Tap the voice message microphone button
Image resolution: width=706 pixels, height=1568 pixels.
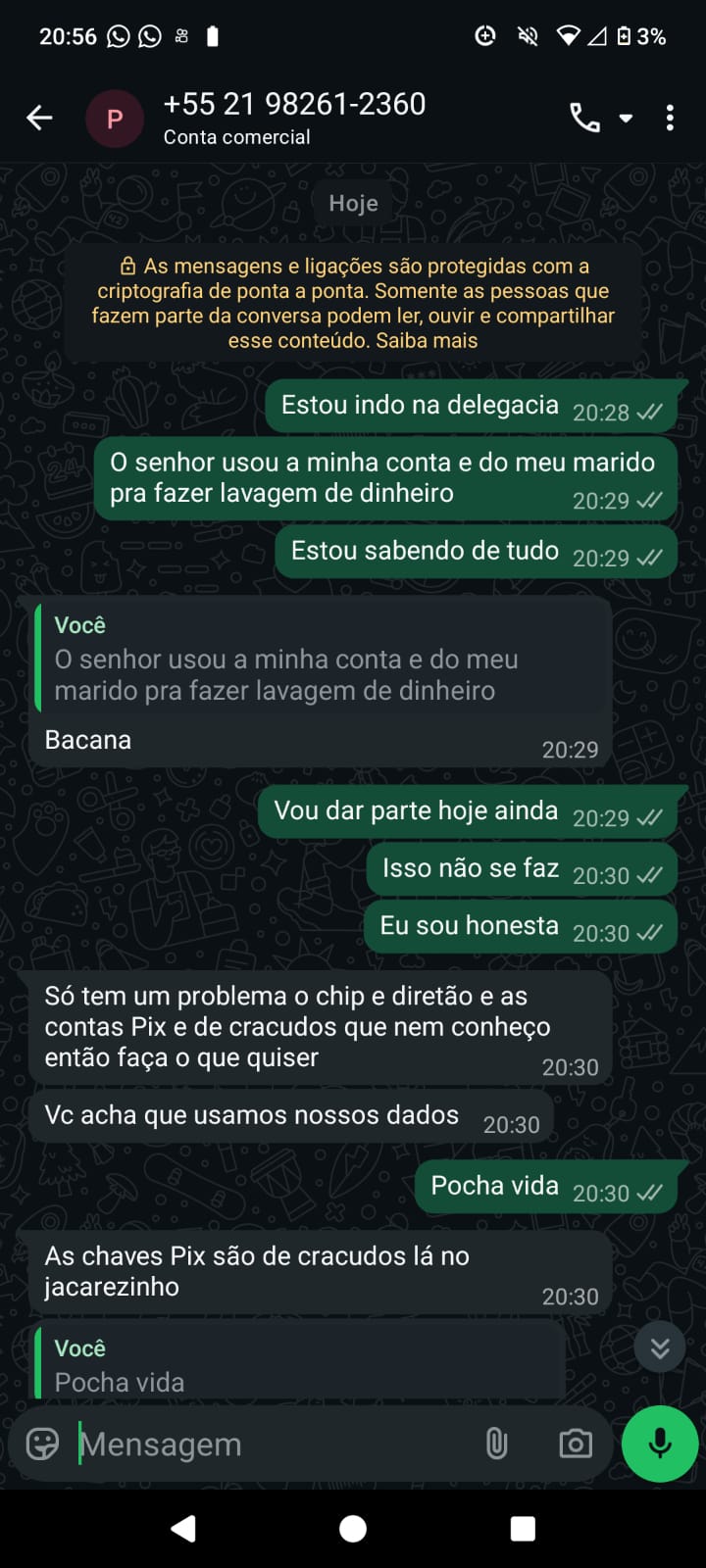point(660,1444)
